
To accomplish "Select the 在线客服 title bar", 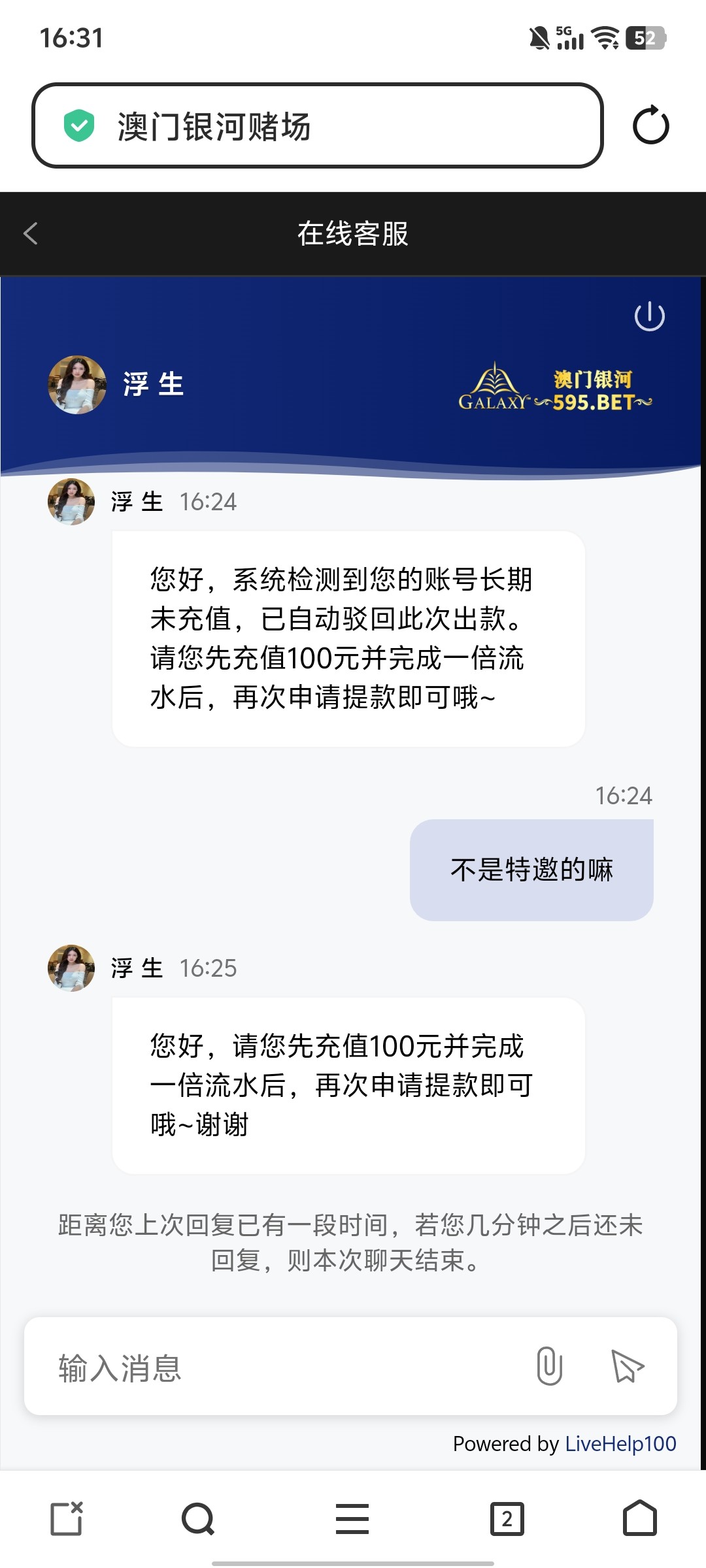I will pyautogui.click(x=352, y=234).
